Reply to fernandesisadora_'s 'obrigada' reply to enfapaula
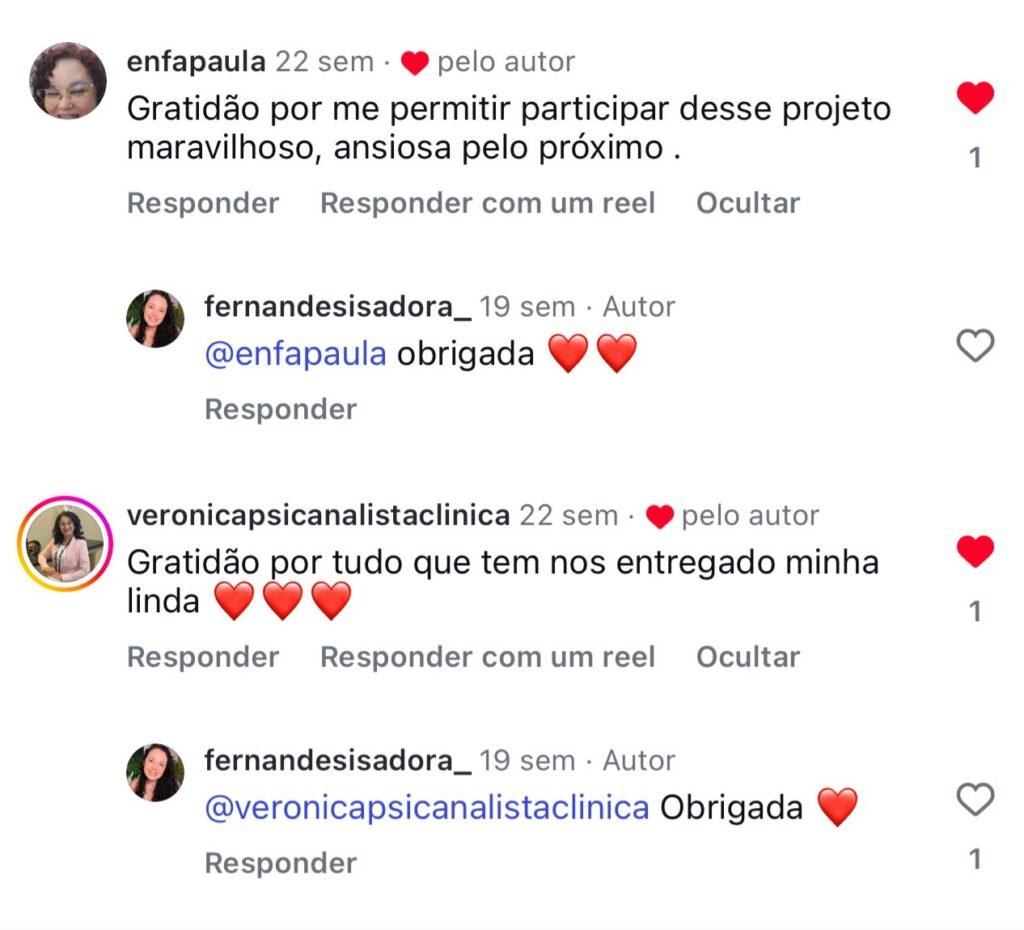The width and height of the screenshot is (1024, 930). [280, 409]
